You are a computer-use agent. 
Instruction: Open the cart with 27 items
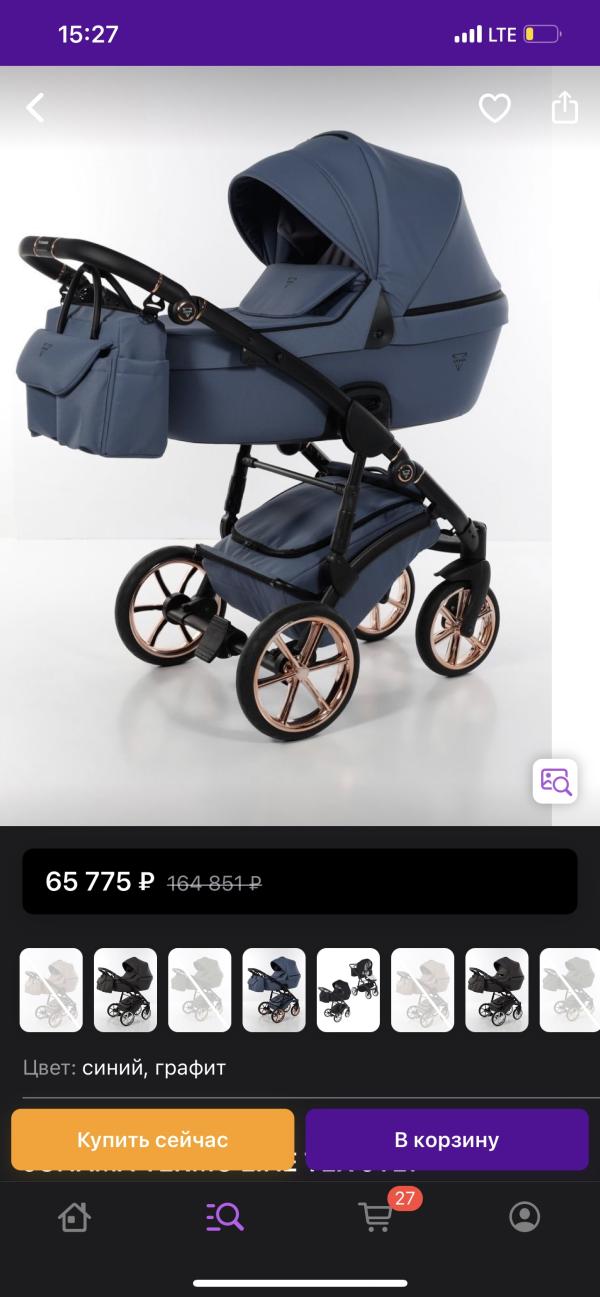(376, 1217)
